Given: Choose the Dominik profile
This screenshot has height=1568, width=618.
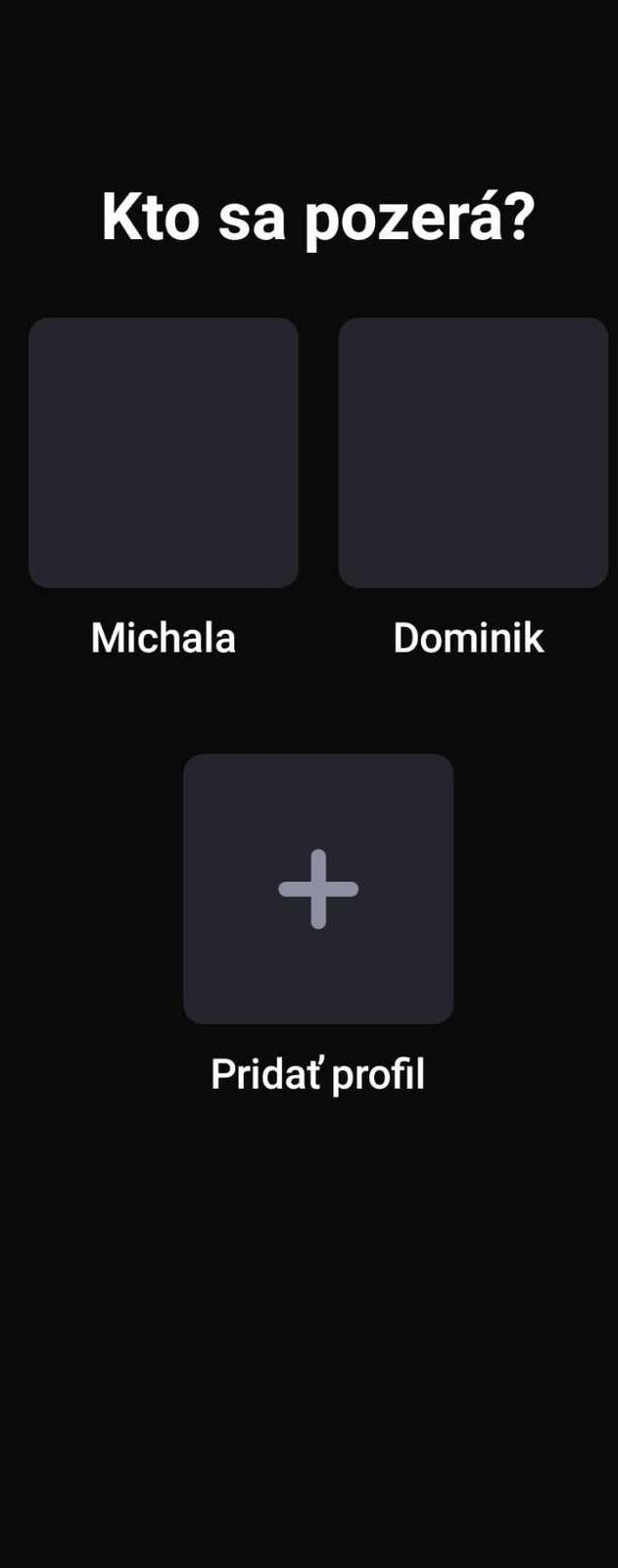Looking at the screenshot, I should [x=473, y=453].
